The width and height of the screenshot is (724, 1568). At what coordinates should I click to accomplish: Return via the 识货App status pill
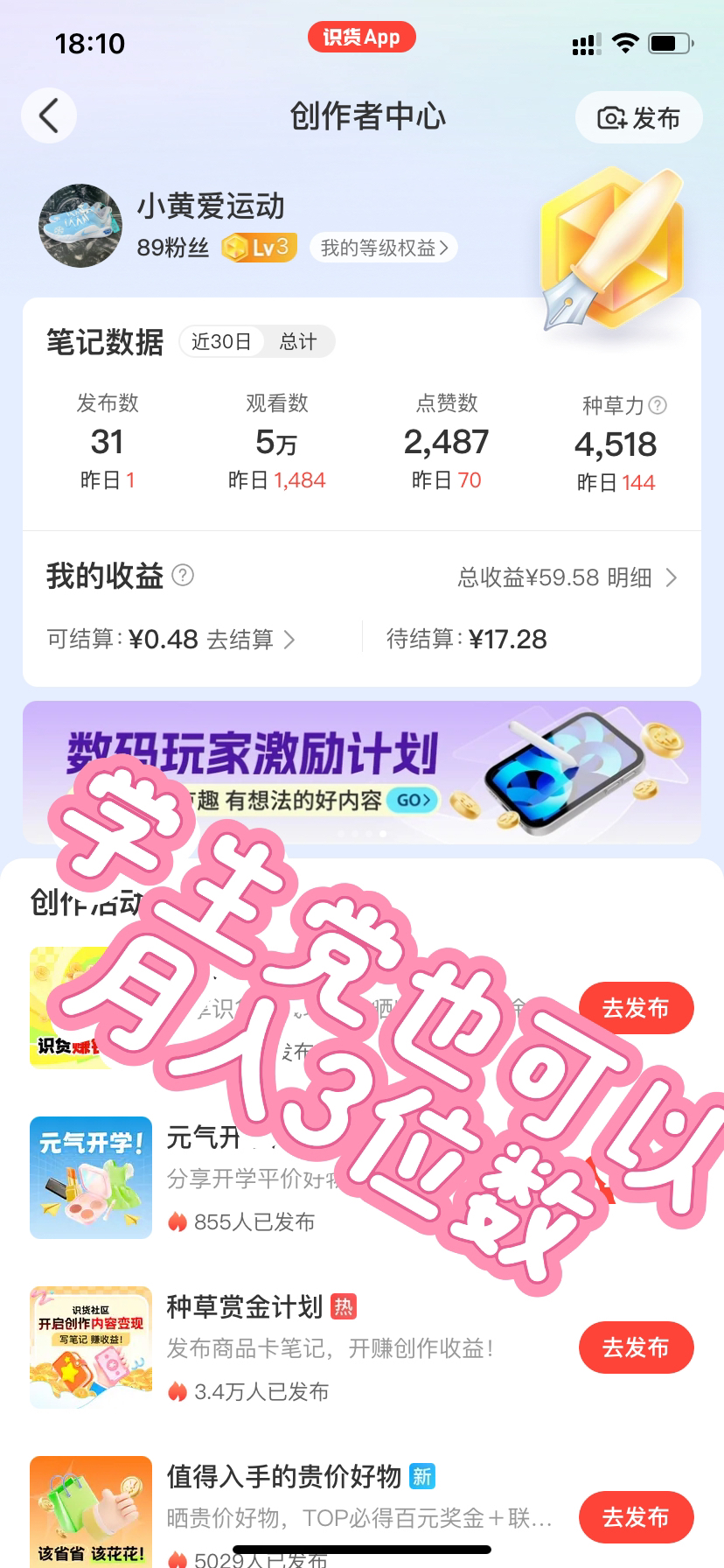361,37
